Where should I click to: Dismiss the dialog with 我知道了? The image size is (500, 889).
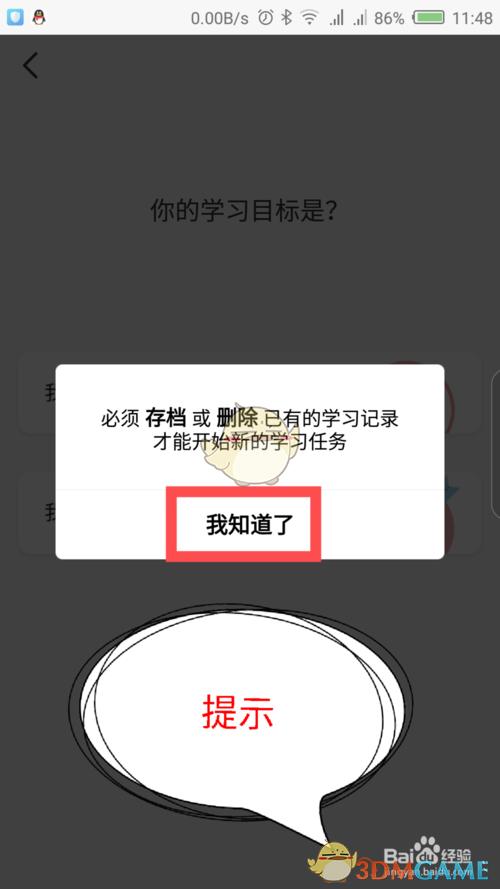[x=249, y=524]
